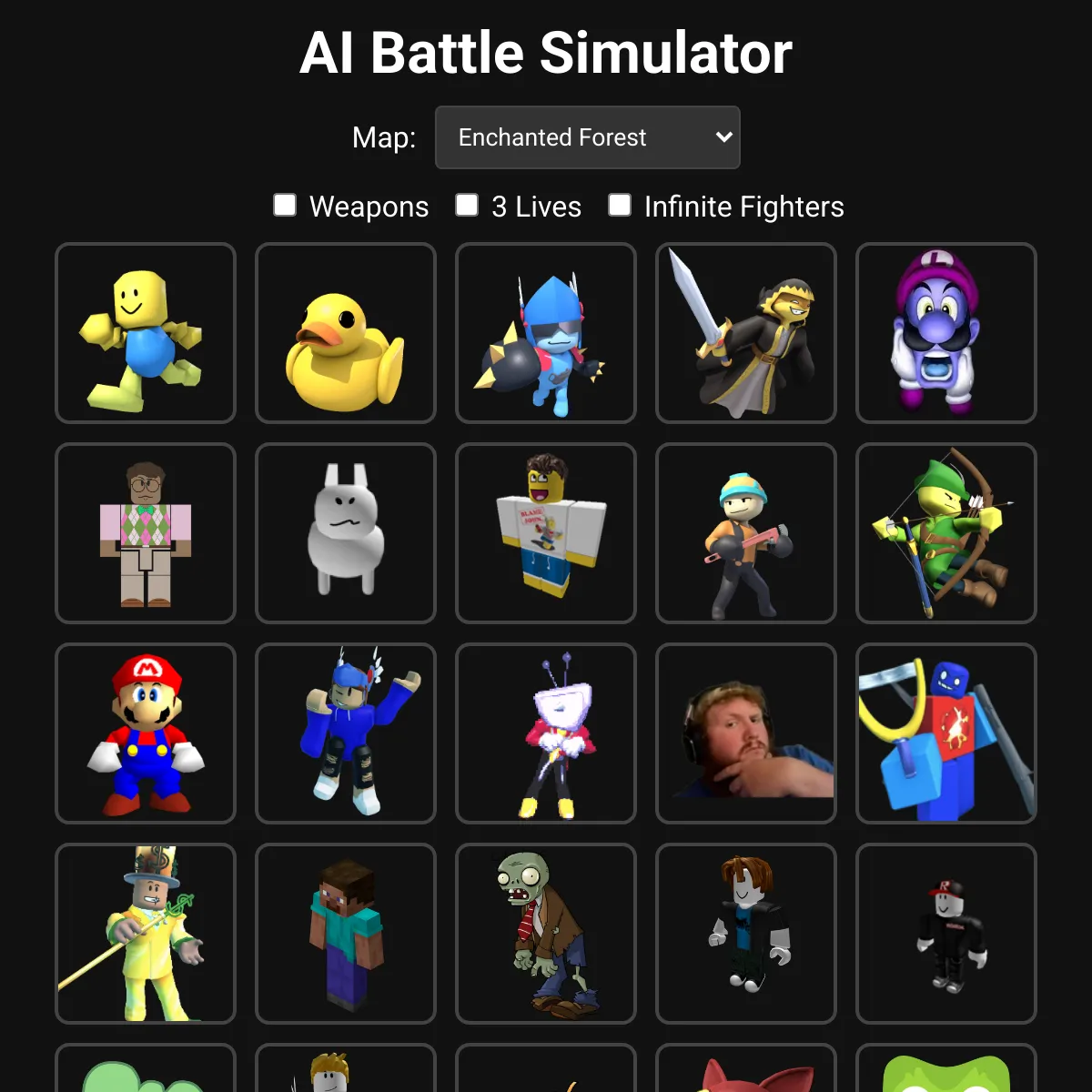This screenshot has height=1092, width=1092.
Task: Enable the Weapons checkbox
Action: coord(285,206)
